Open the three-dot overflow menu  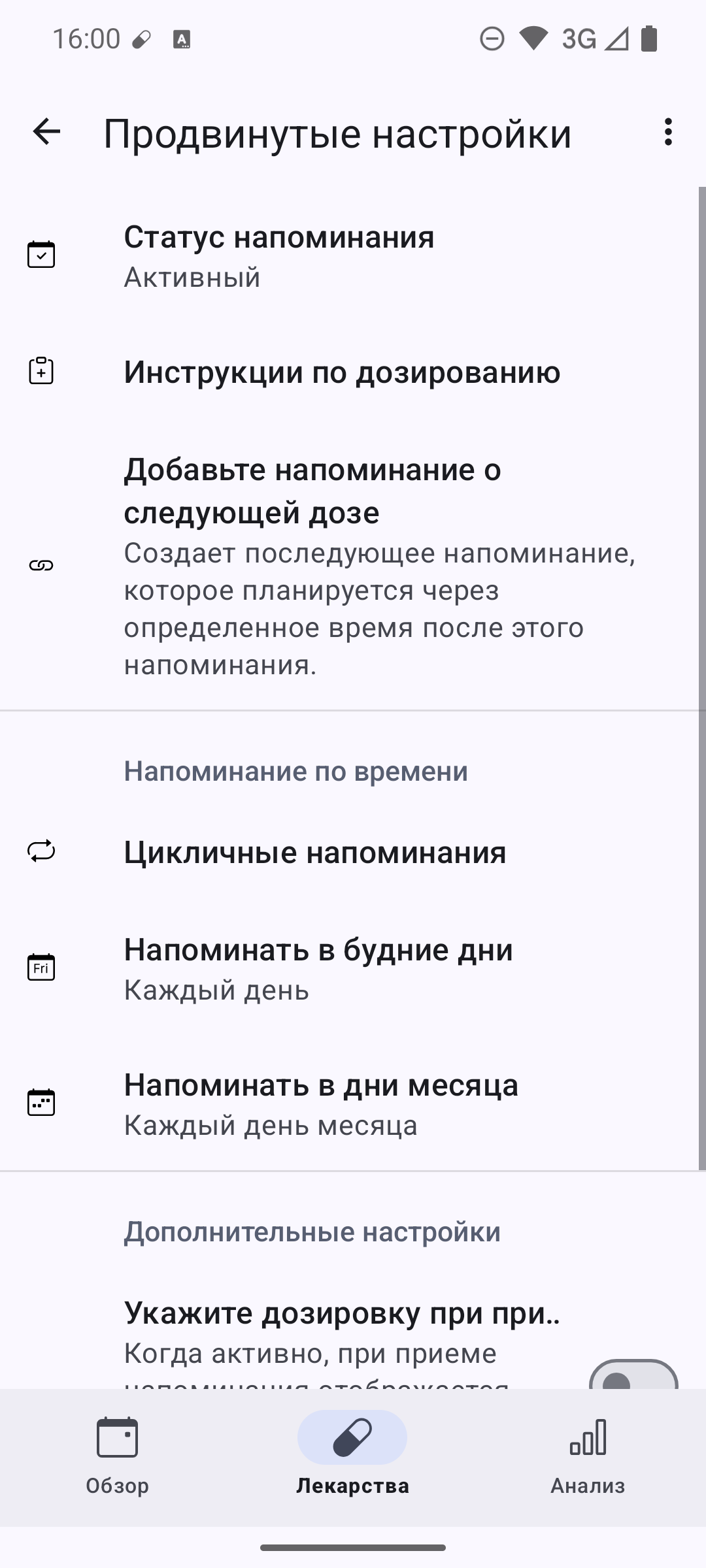(667, 132)
